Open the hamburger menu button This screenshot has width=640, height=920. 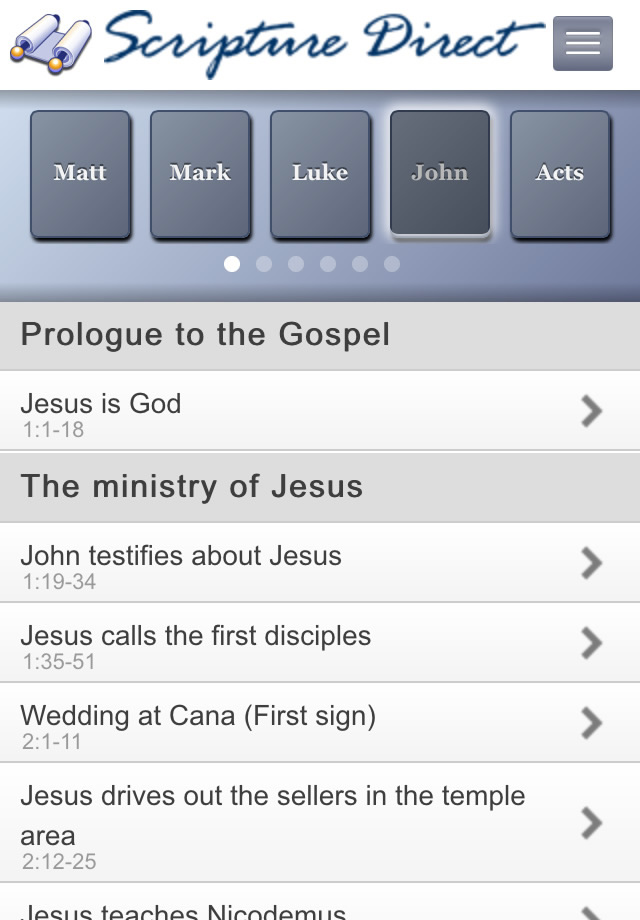coord(582,43)
